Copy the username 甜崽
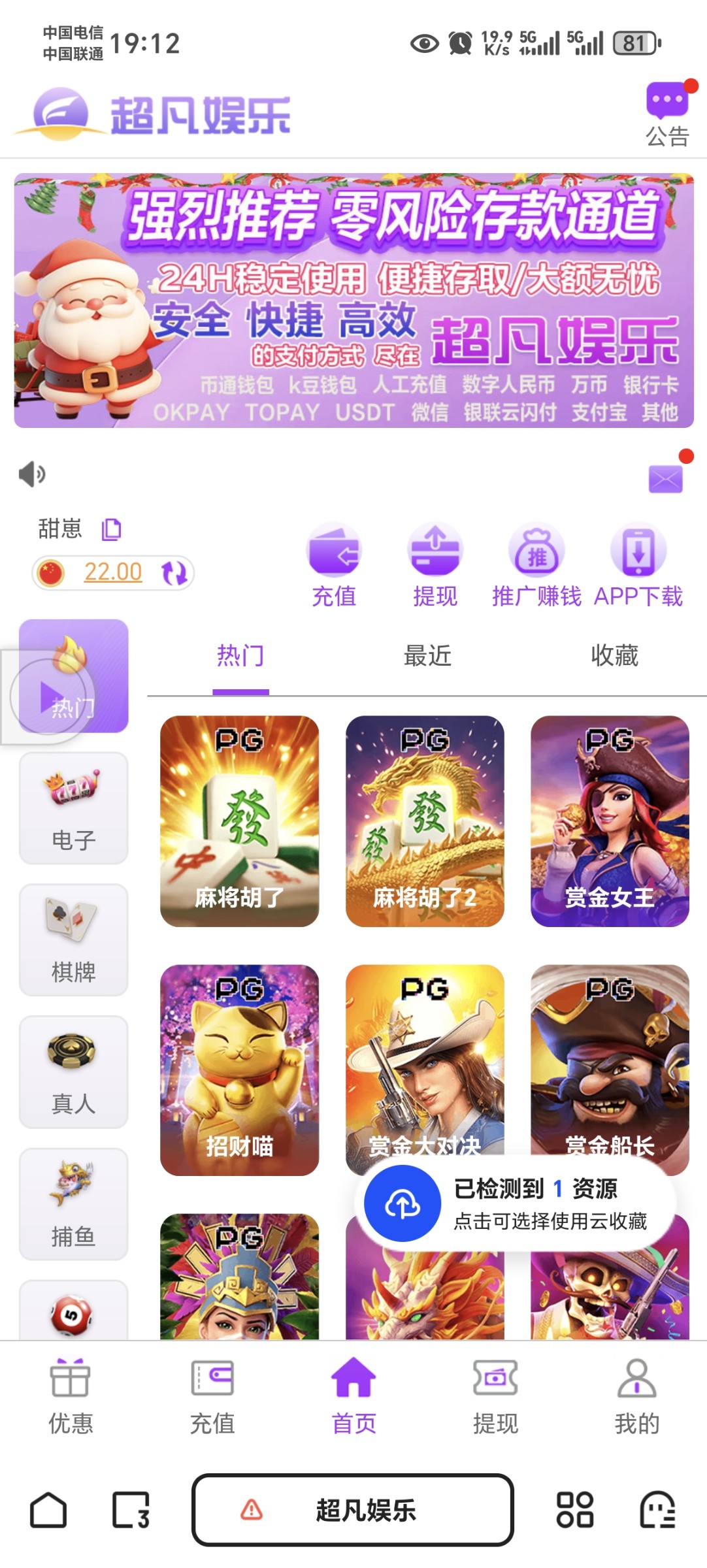 [x=112, y=529]
